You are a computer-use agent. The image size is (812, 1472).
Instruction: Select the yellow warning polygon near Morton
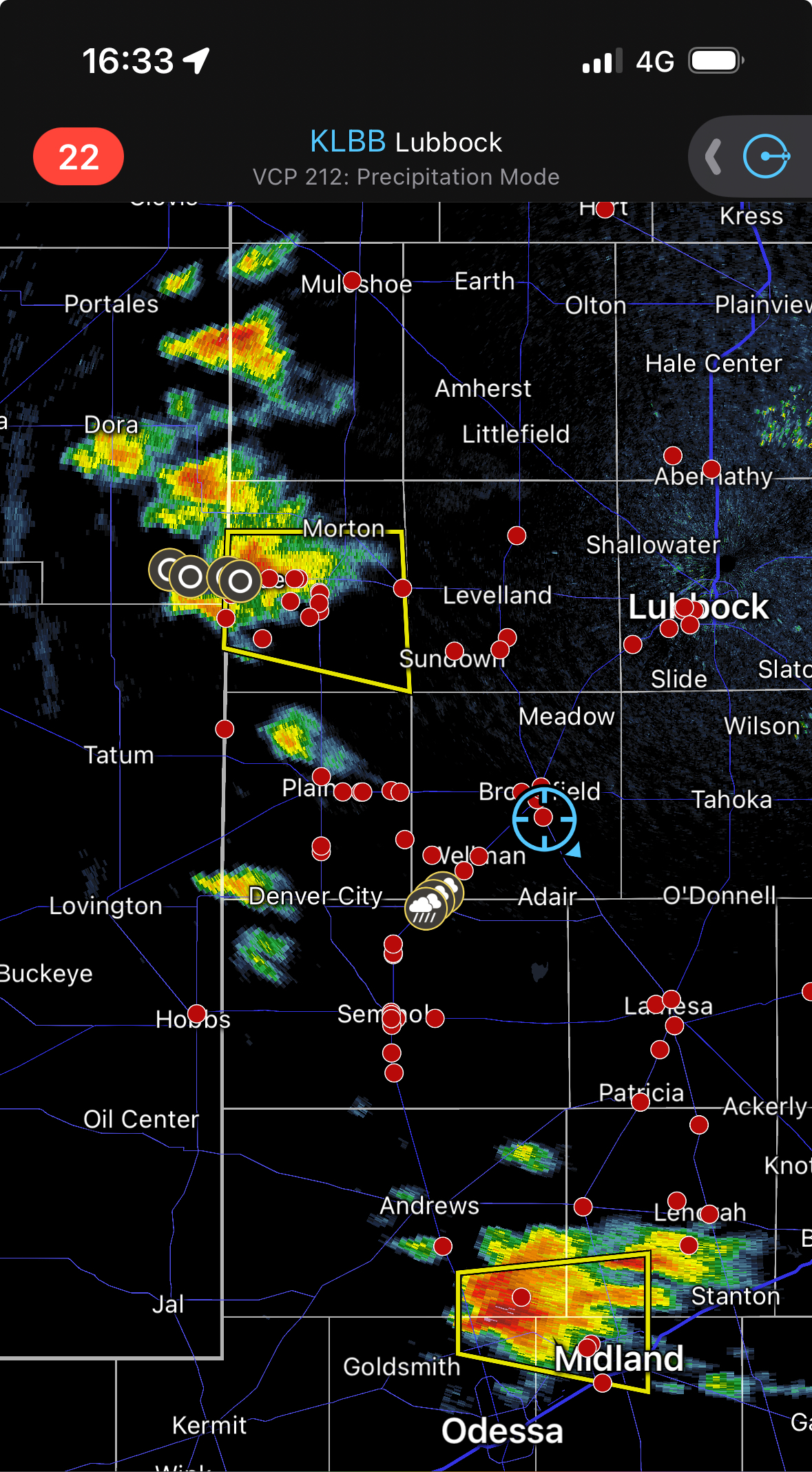317,610
